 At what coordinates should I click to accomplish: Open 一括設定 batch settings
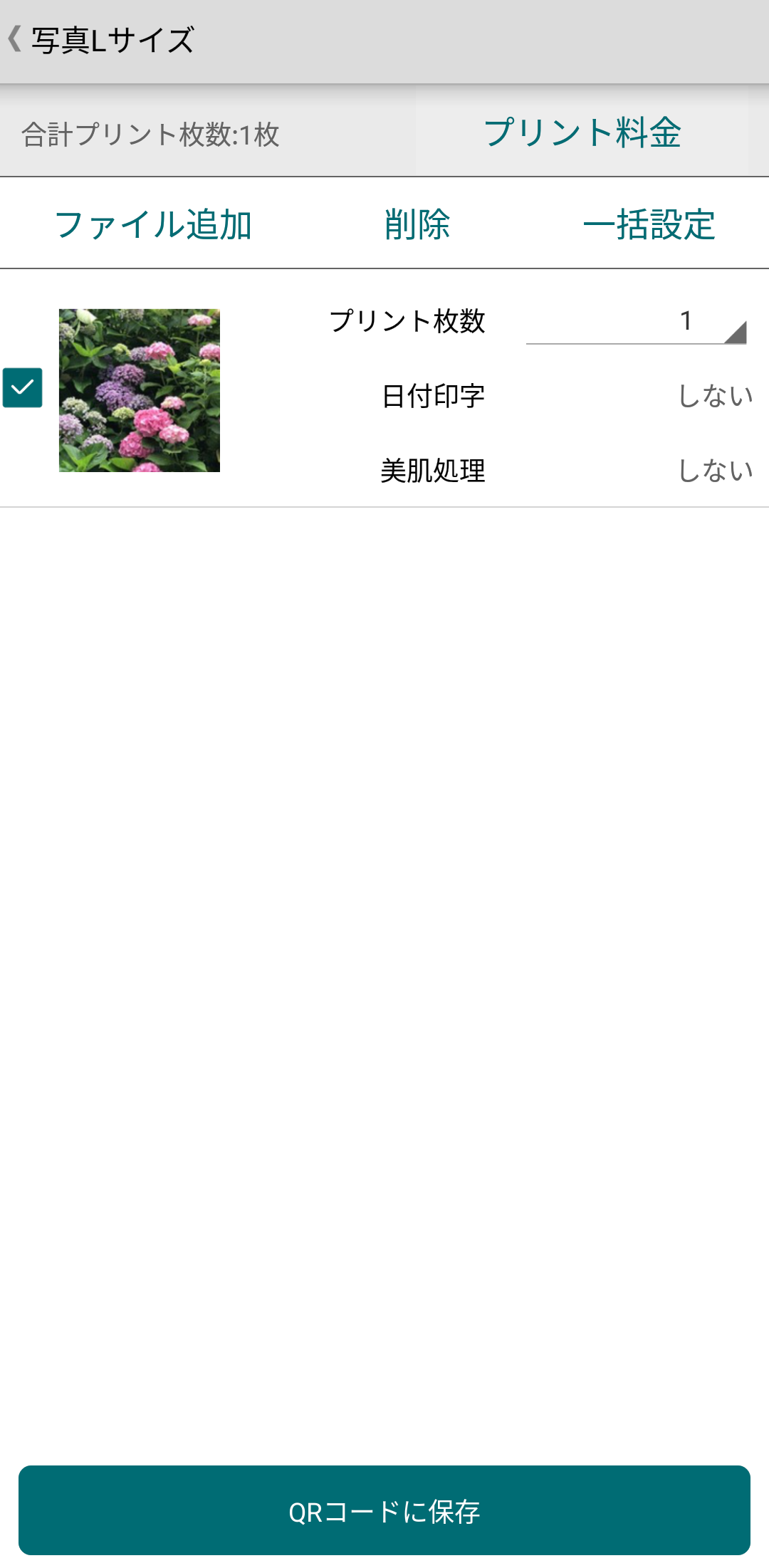coord(649,225)
